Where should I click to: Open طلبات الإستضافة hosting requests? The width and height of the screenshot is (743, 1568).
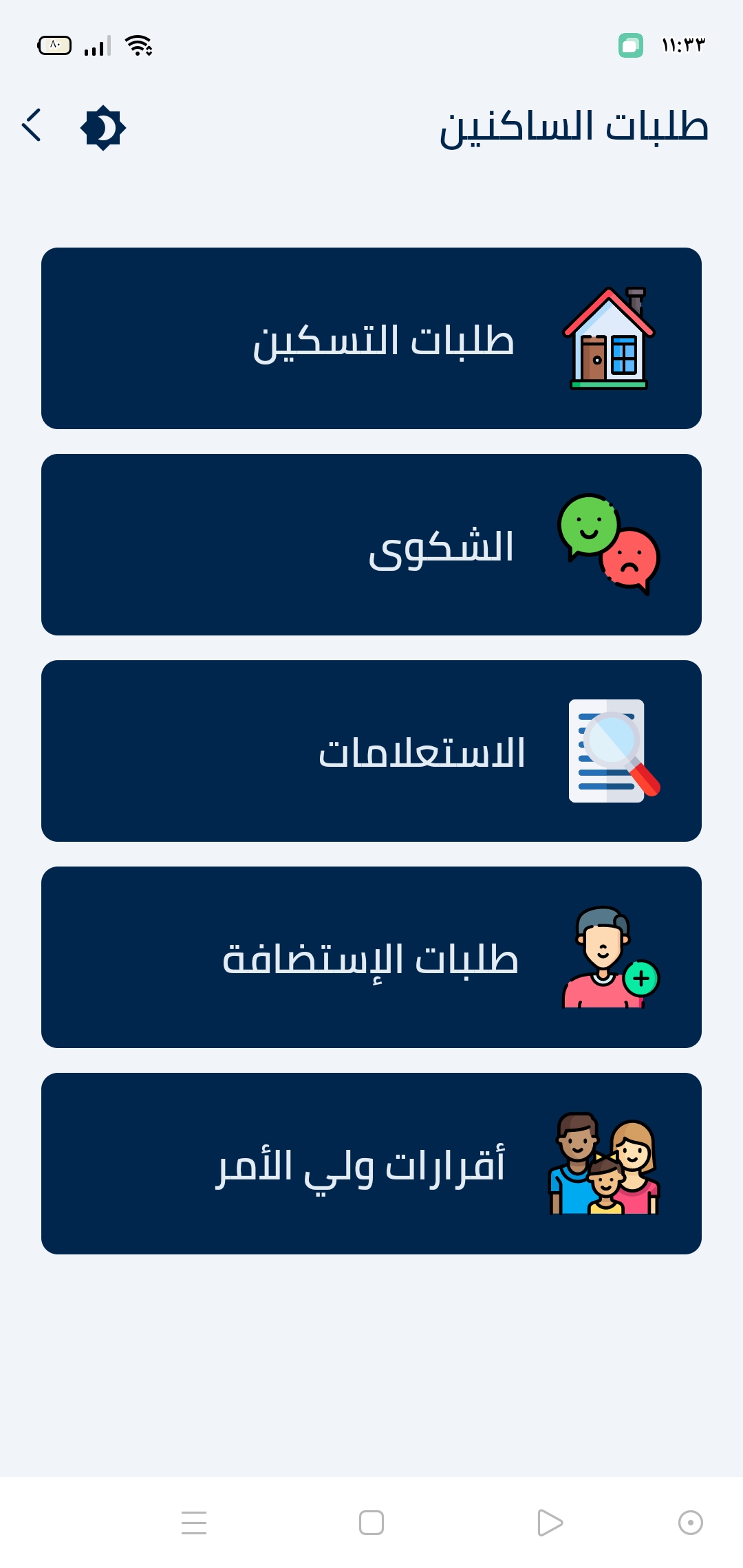coord(371,957)
